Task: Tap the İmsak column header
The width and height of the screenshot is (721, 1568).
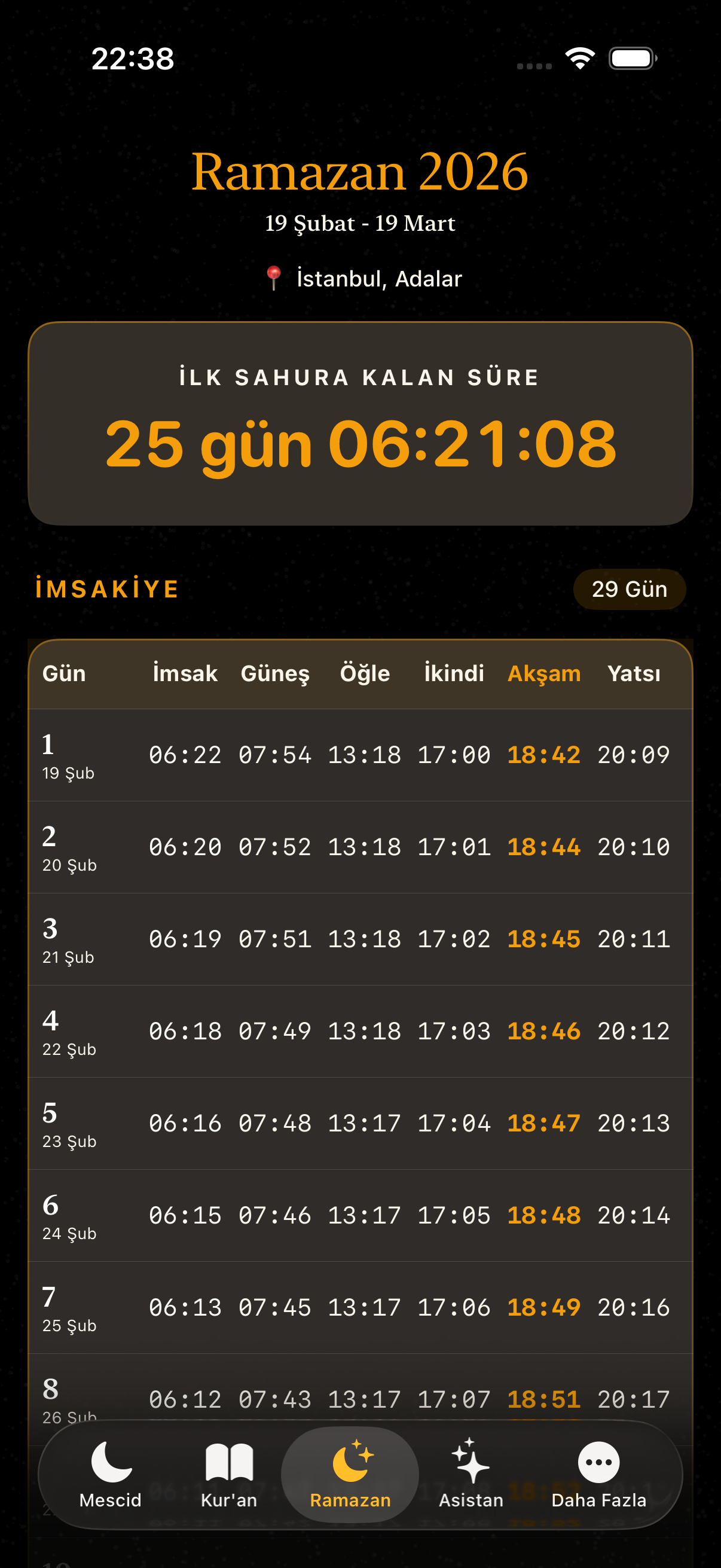Action: point(184,673)
